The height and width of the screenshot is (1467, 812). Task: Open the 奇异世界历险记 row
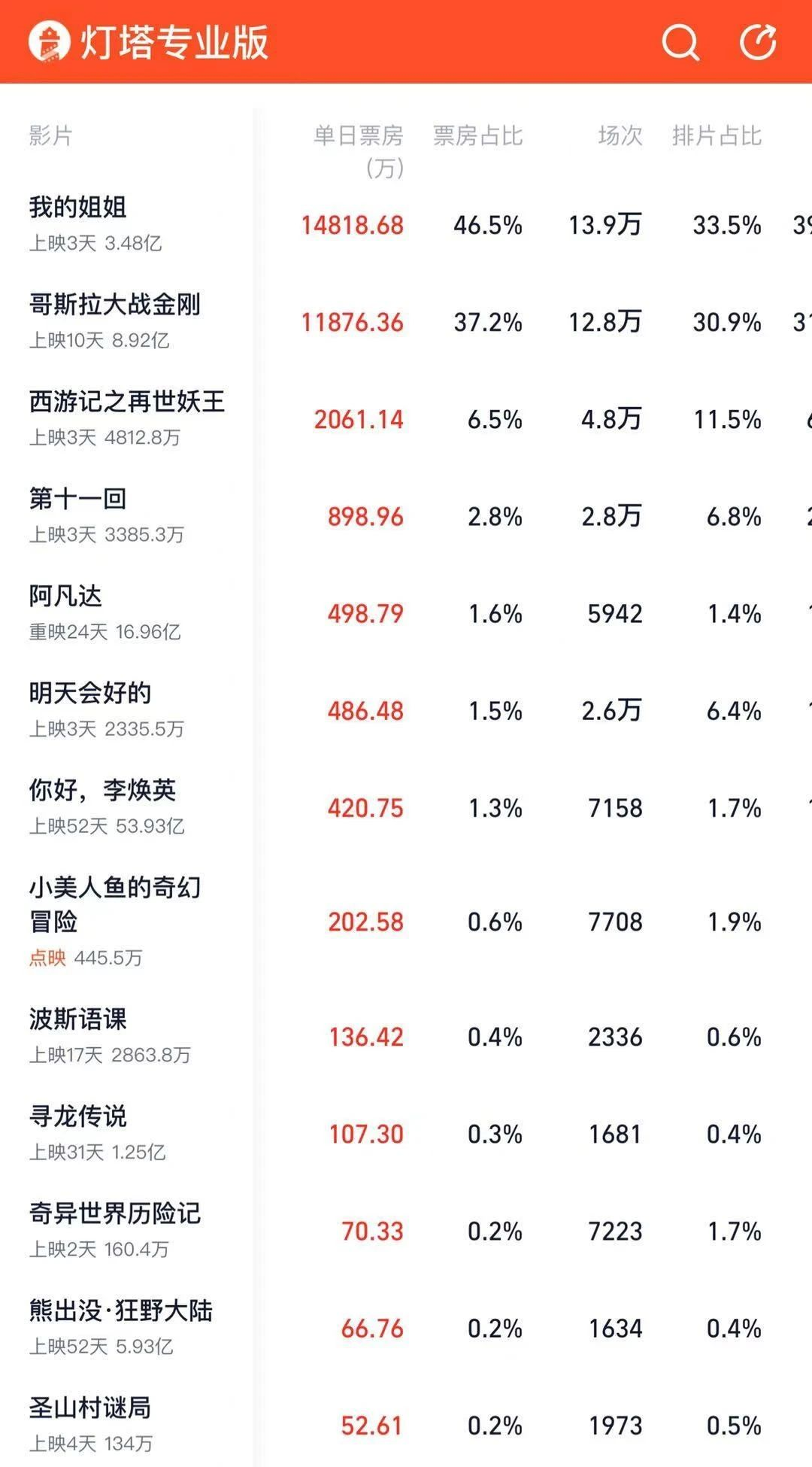406,1230
